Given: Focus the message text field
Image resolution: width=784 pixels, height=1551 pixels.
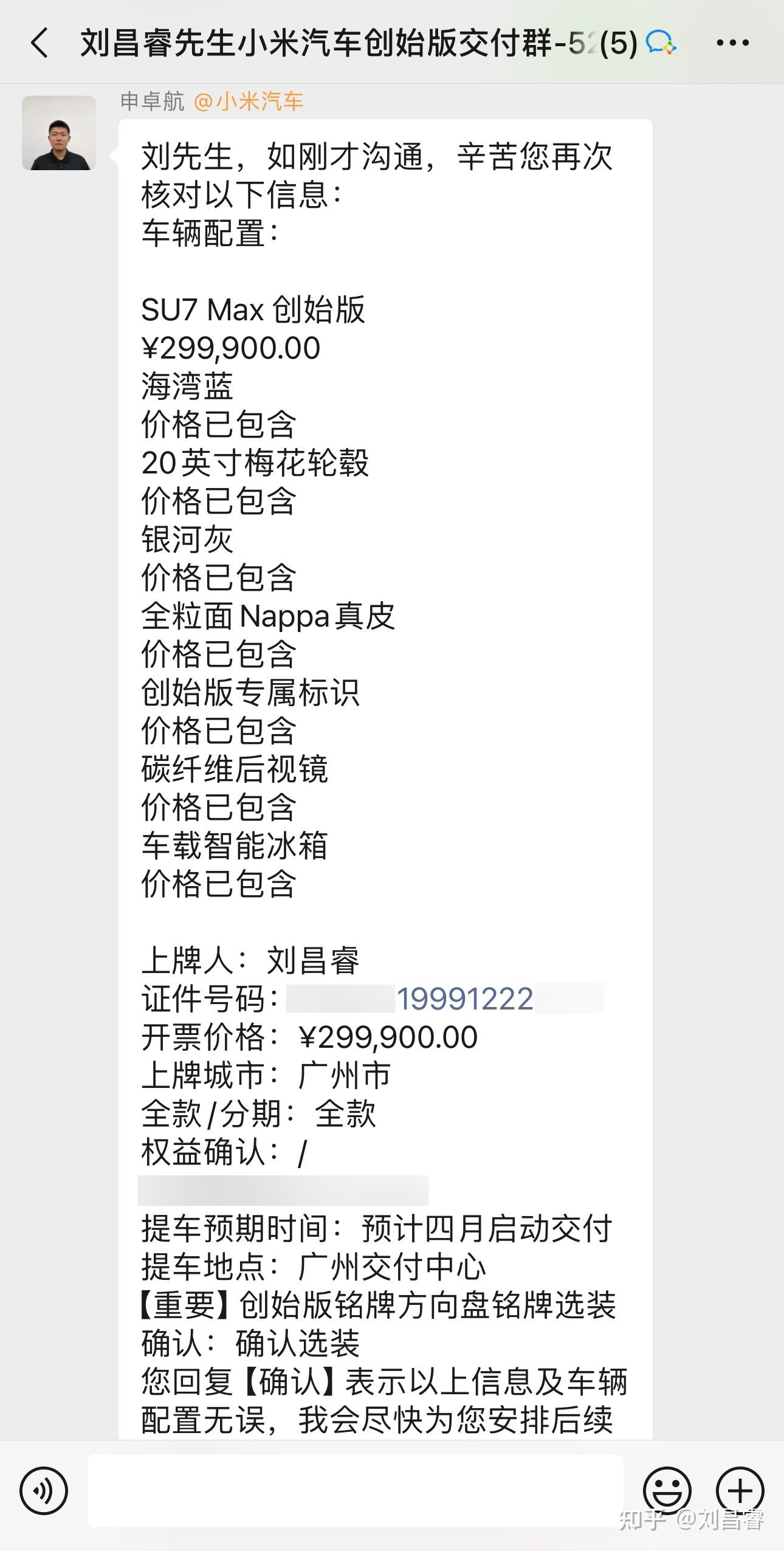Looking at the screenshot, I should click(x=356, y=1490).
